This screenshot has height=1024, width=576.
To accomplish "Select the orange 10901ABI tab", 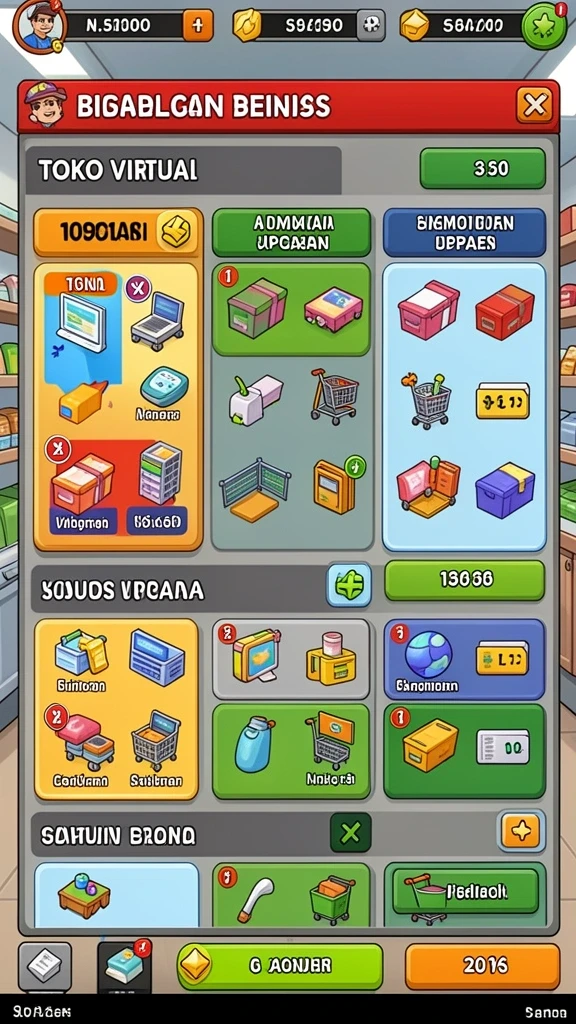I will [x=117, y=232].
